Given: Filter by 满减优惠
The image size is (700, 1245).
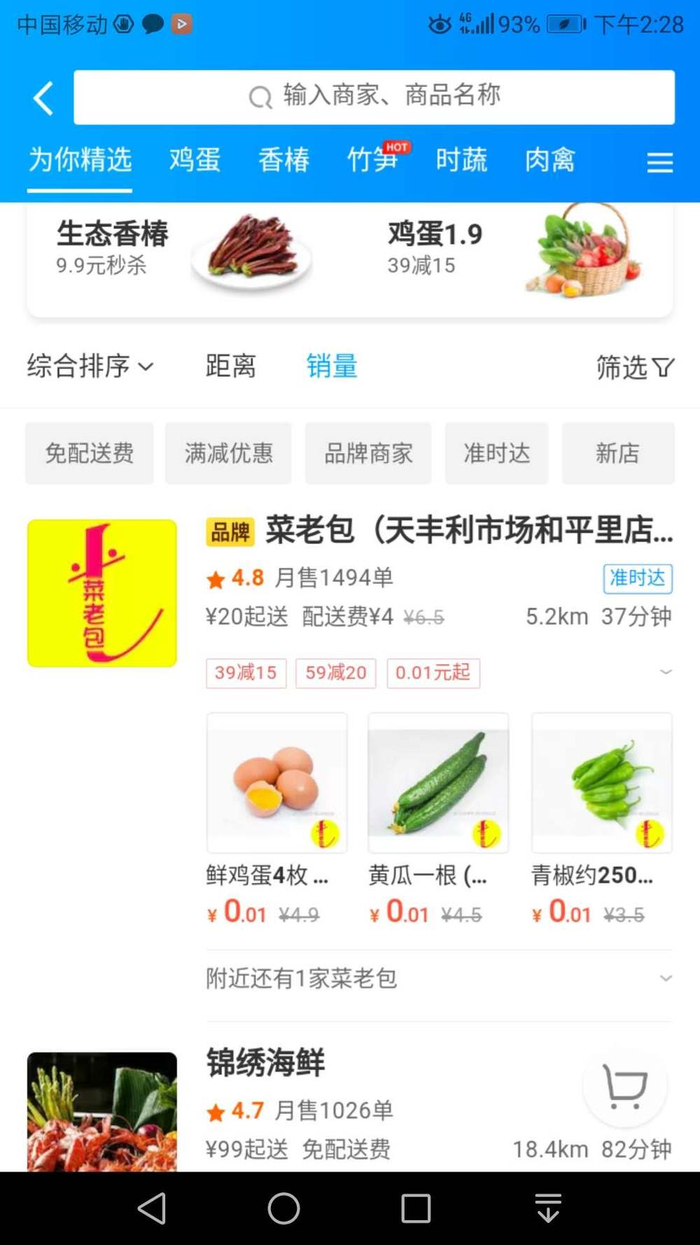Looking at the screenshot, I should pyautogui.click(x=228, y=453).
